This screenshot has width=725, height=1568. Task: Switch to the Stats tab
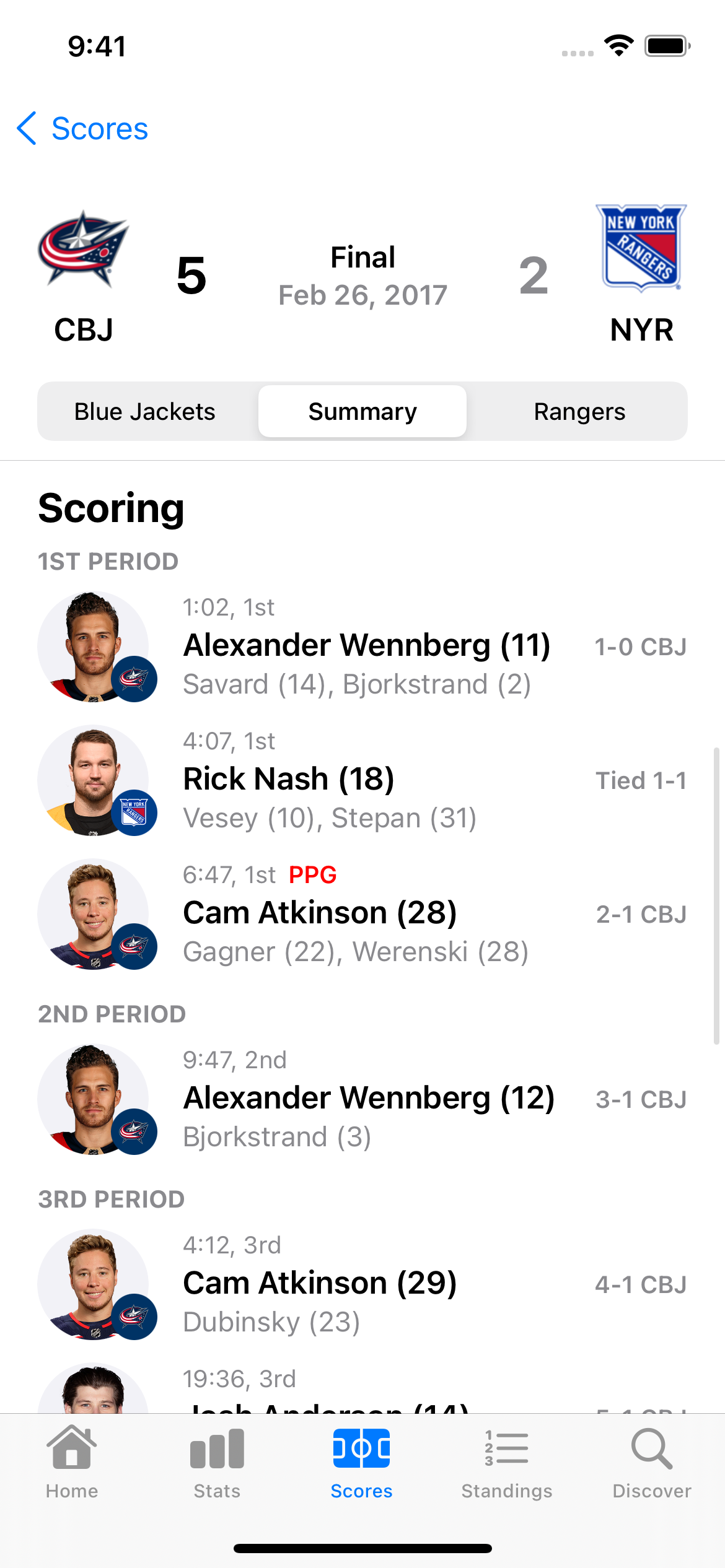[x=217, y=1463]
